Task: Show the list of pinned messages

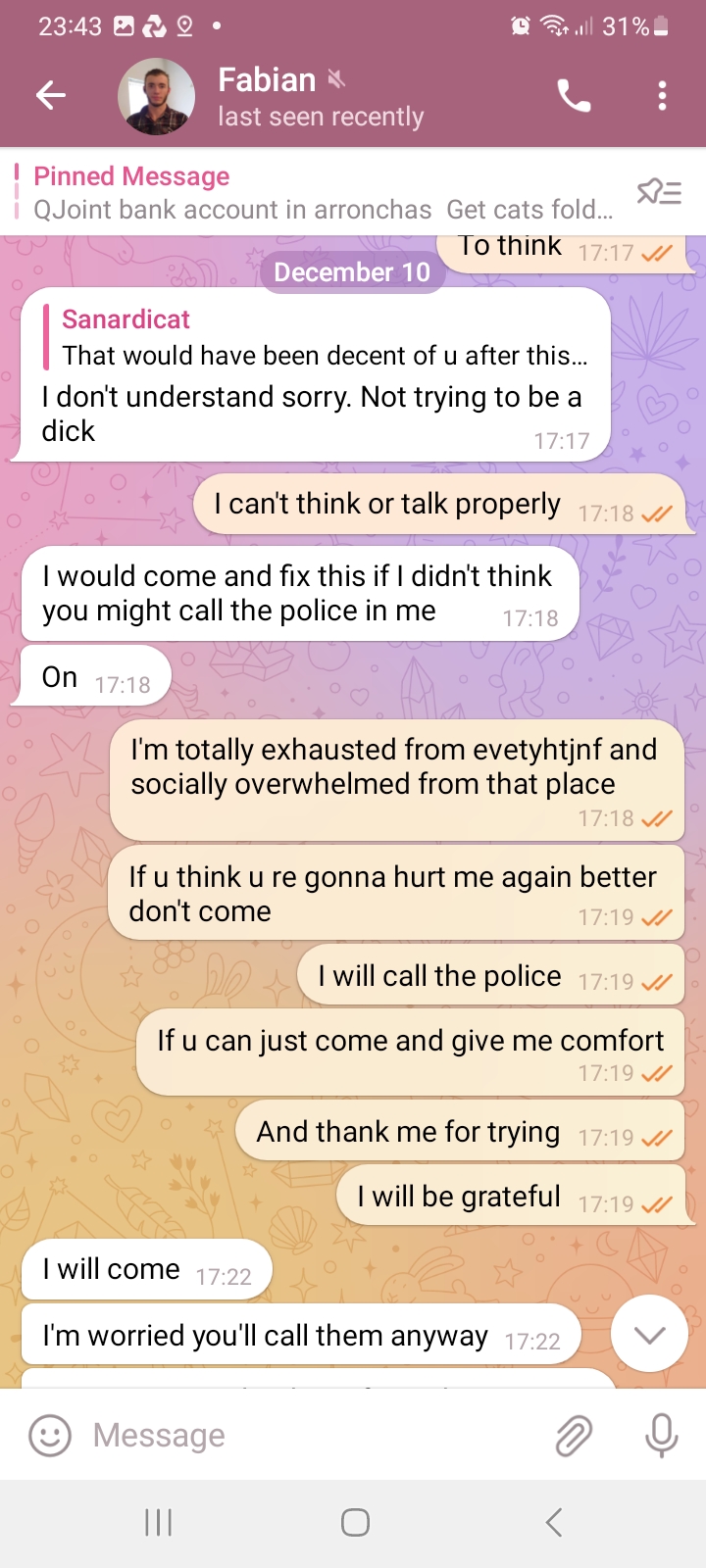Action: pyautogui.click(x=659, y=192)
